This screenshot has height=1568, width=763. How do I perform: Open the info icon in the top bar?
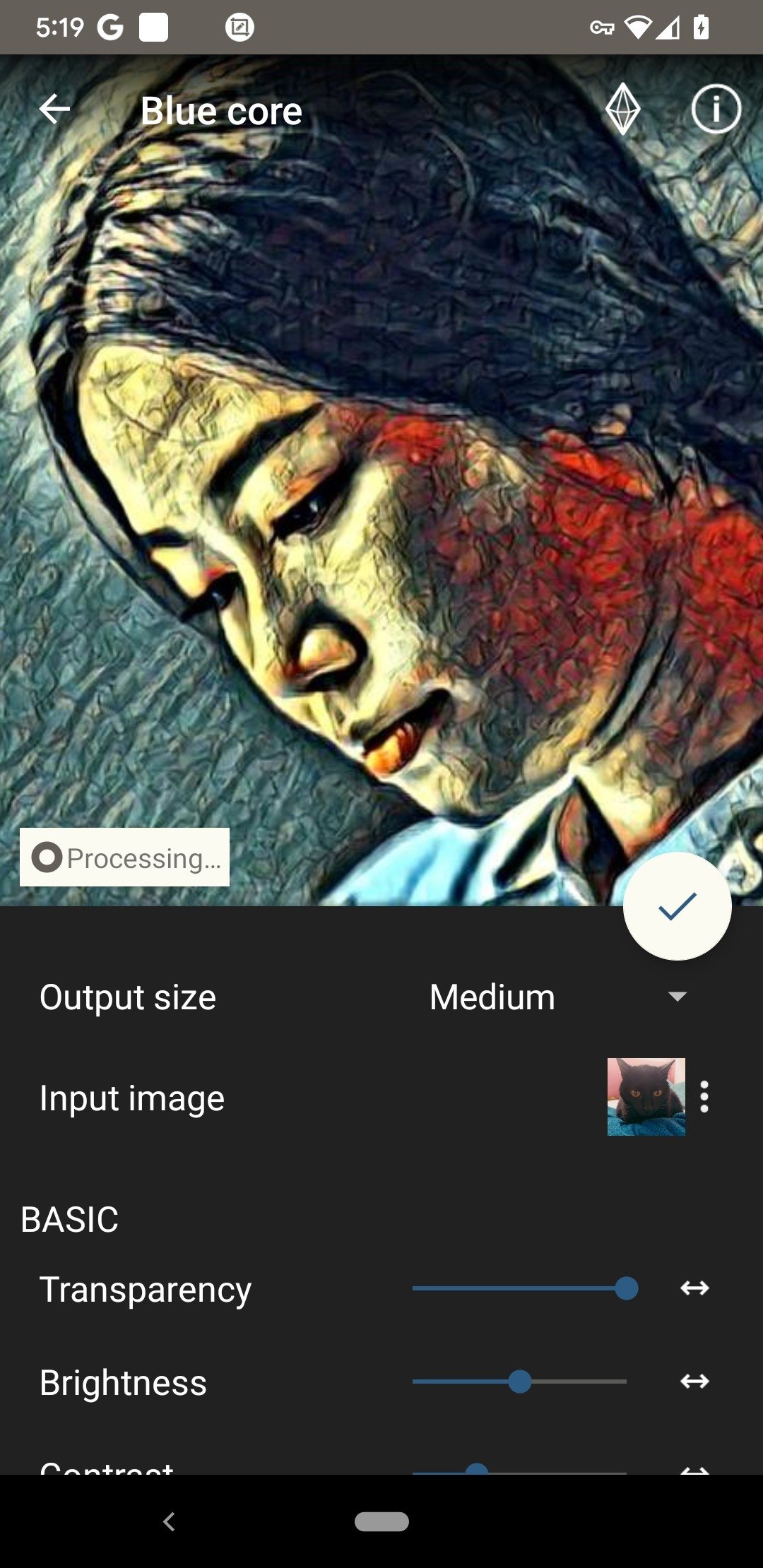[716, 109]
